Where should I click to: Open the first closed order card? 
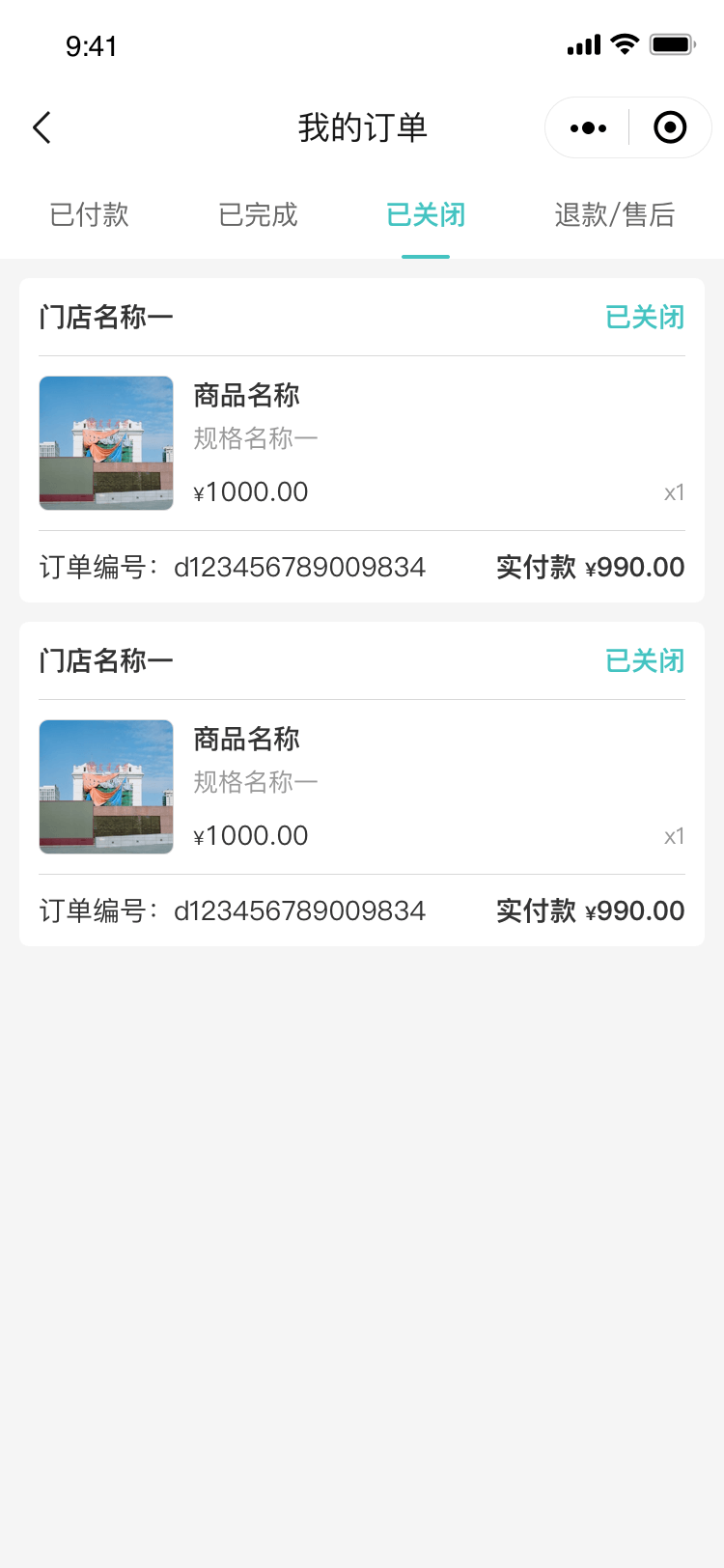click(362, 440)
